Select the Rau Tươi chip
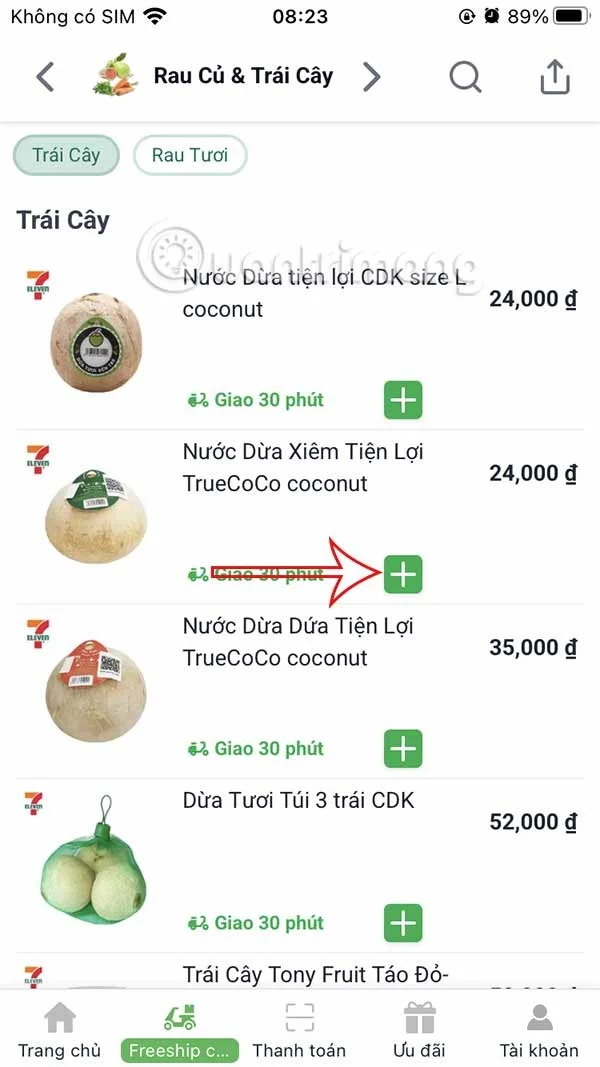The image size is (600, 1067). point(190,155)
